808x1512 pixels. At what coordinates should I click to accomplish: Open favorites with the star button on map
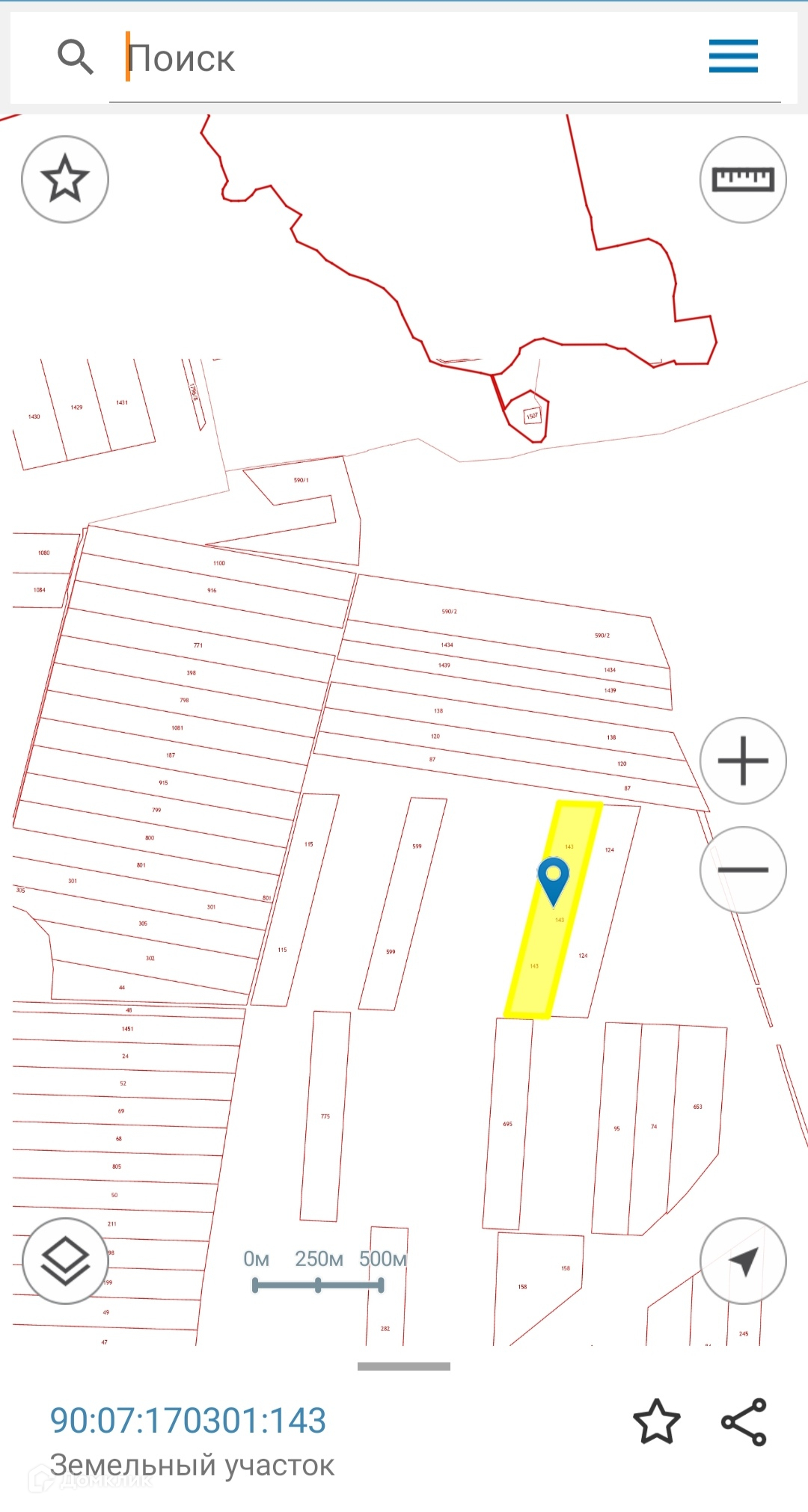(x=65, y=179)
